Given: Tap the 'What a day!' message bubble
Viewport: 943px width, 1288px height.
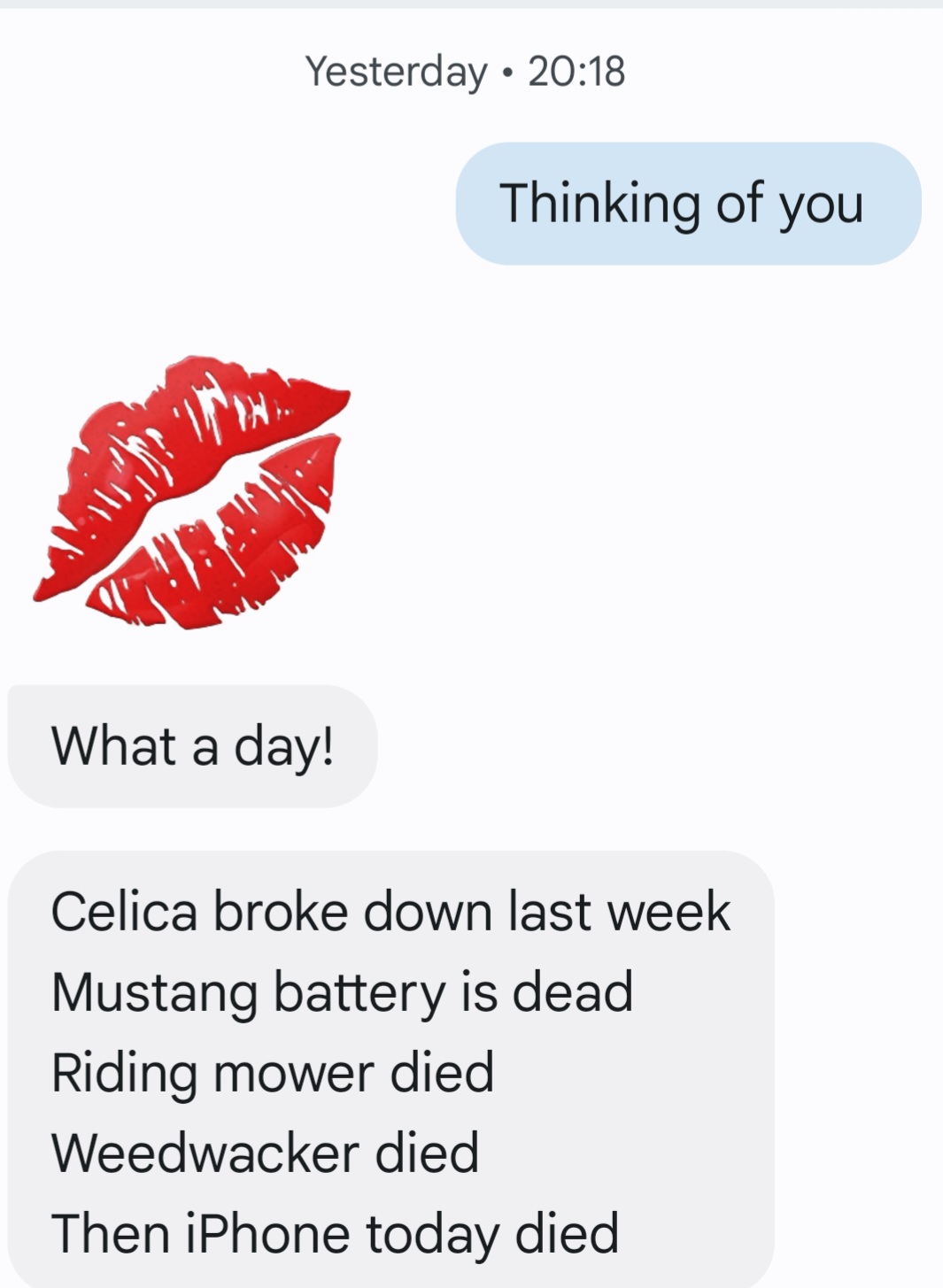Looking at the screenshot, I should coord(192,745).
